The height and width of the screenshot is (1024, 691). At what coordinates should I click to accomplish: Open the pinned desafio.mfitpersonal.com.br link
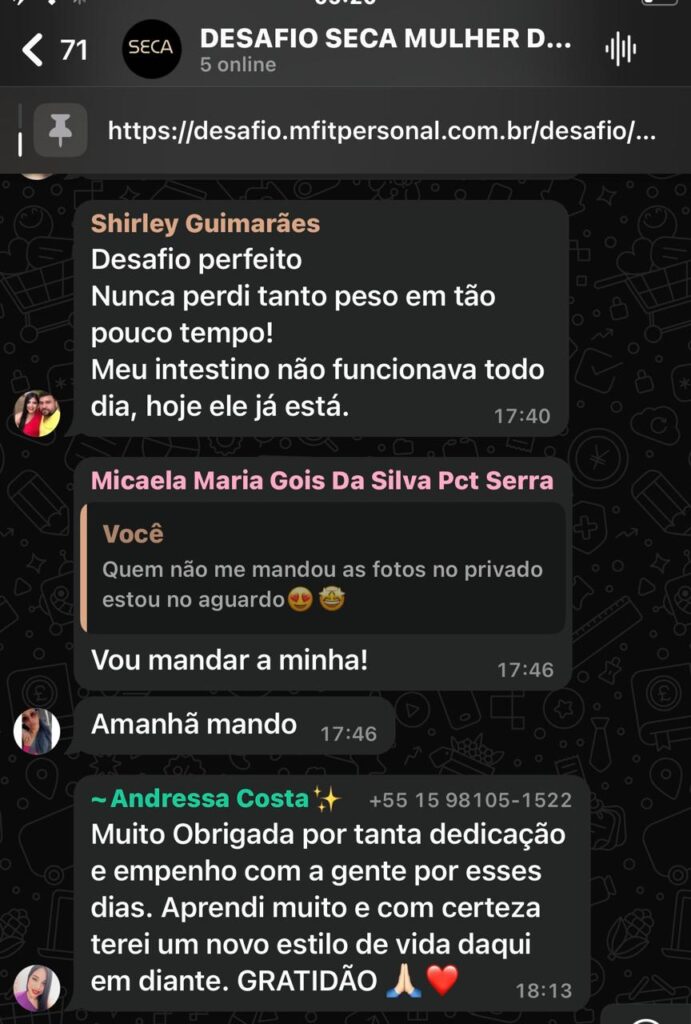click(382, 131)
